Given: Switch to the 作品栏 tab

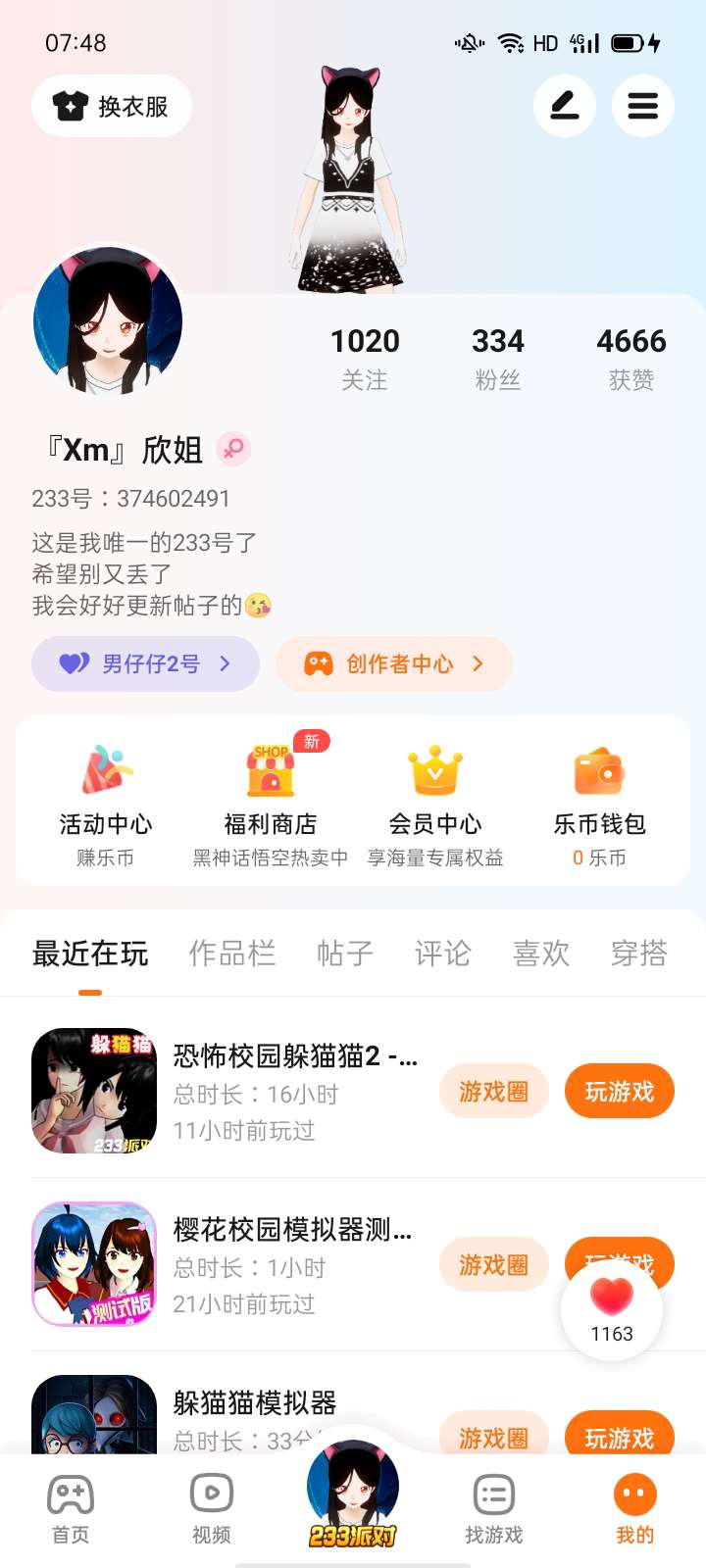Looking at the screenshot, I should click(x=232, y=953).
